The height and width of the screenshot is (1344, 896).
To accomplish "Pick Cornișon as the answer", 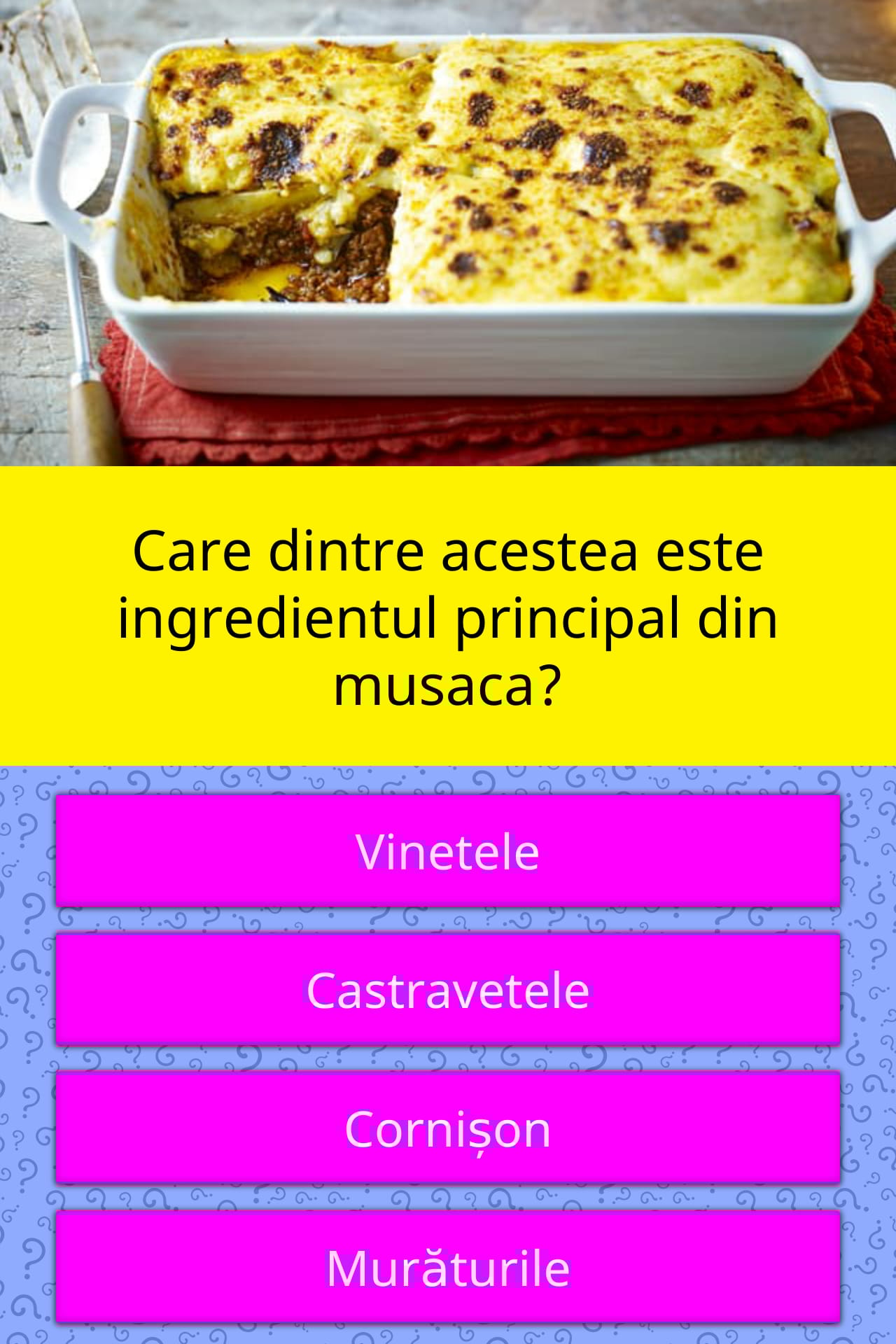I will click(x=448, y=1128).
